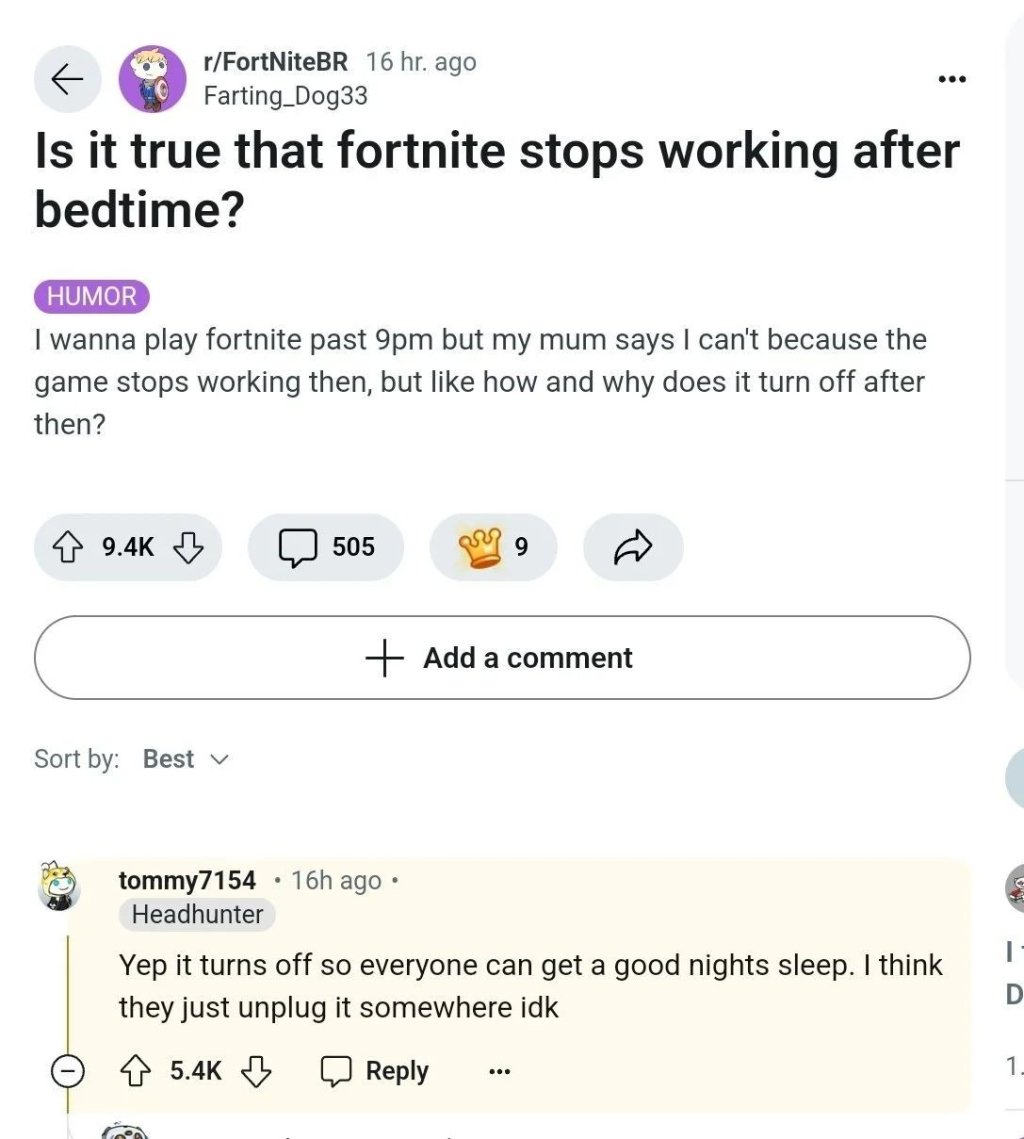Screen dimensions: 1024x1139
Task: View Farting_Dog33's profile
Action: [x=285, y=96]
